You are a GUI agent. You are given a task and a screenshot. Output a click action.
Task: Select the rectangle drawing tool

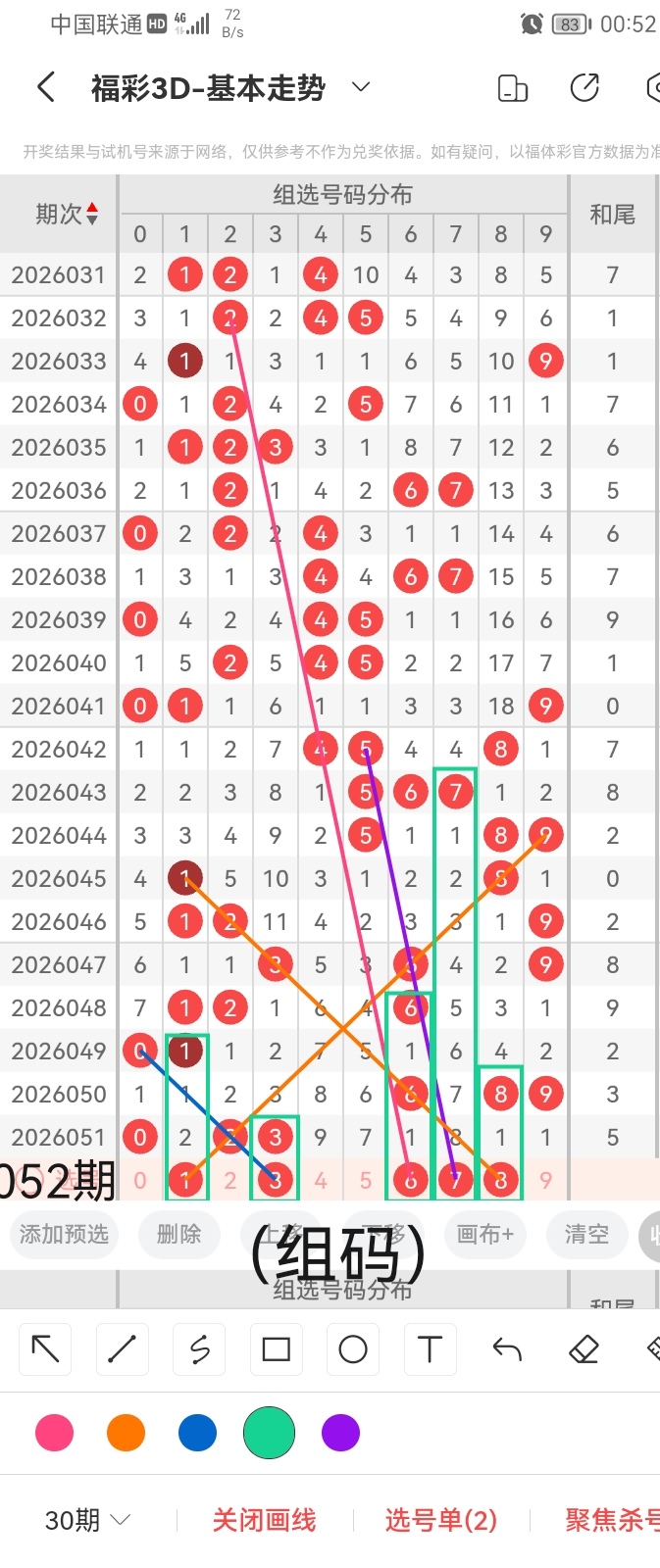point(276,1349)
